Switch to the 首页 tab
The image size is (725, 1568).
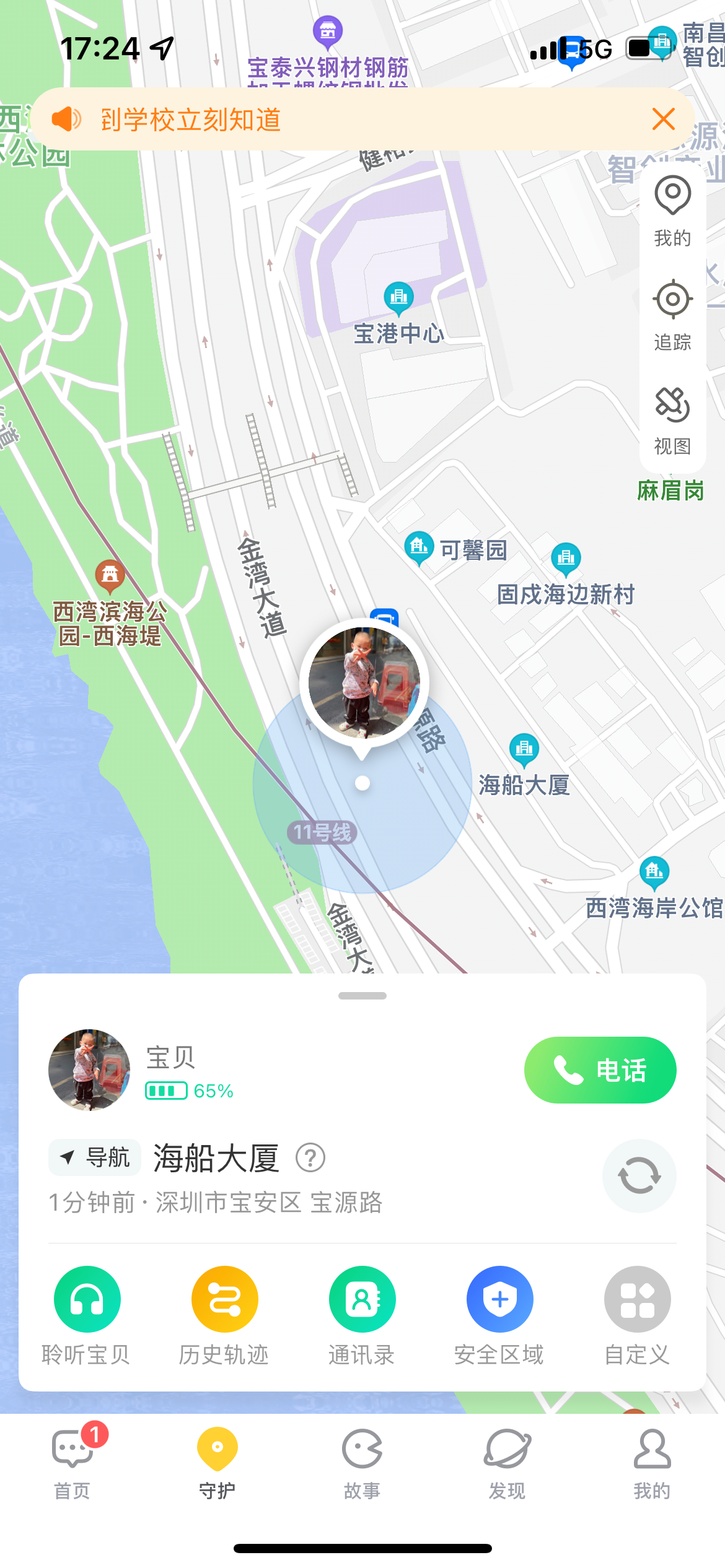pyautogui.click(x=72, y=1463)
